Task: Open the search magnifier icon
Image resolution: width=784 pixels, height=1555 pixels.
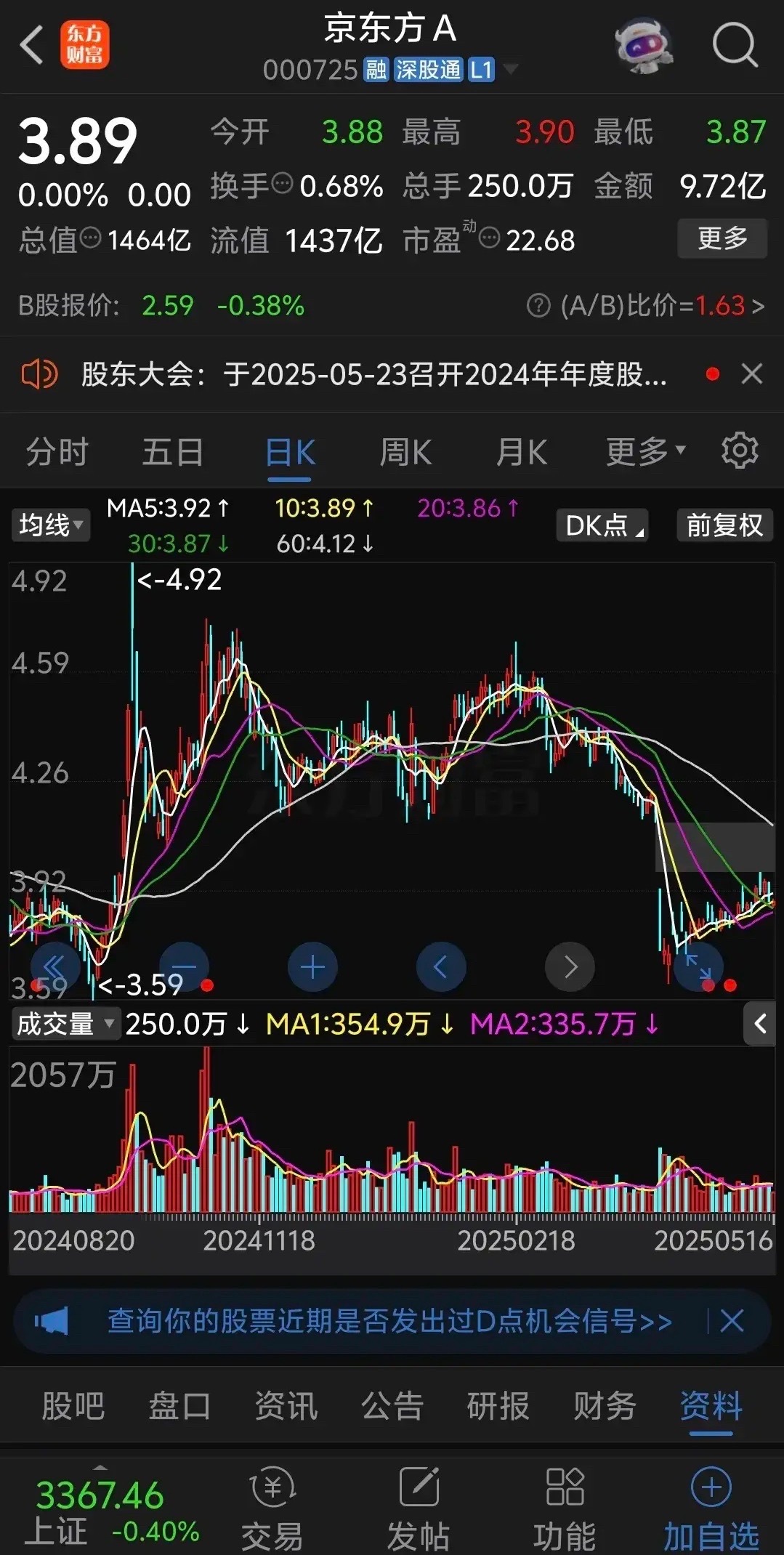Action: coord(735,45)
